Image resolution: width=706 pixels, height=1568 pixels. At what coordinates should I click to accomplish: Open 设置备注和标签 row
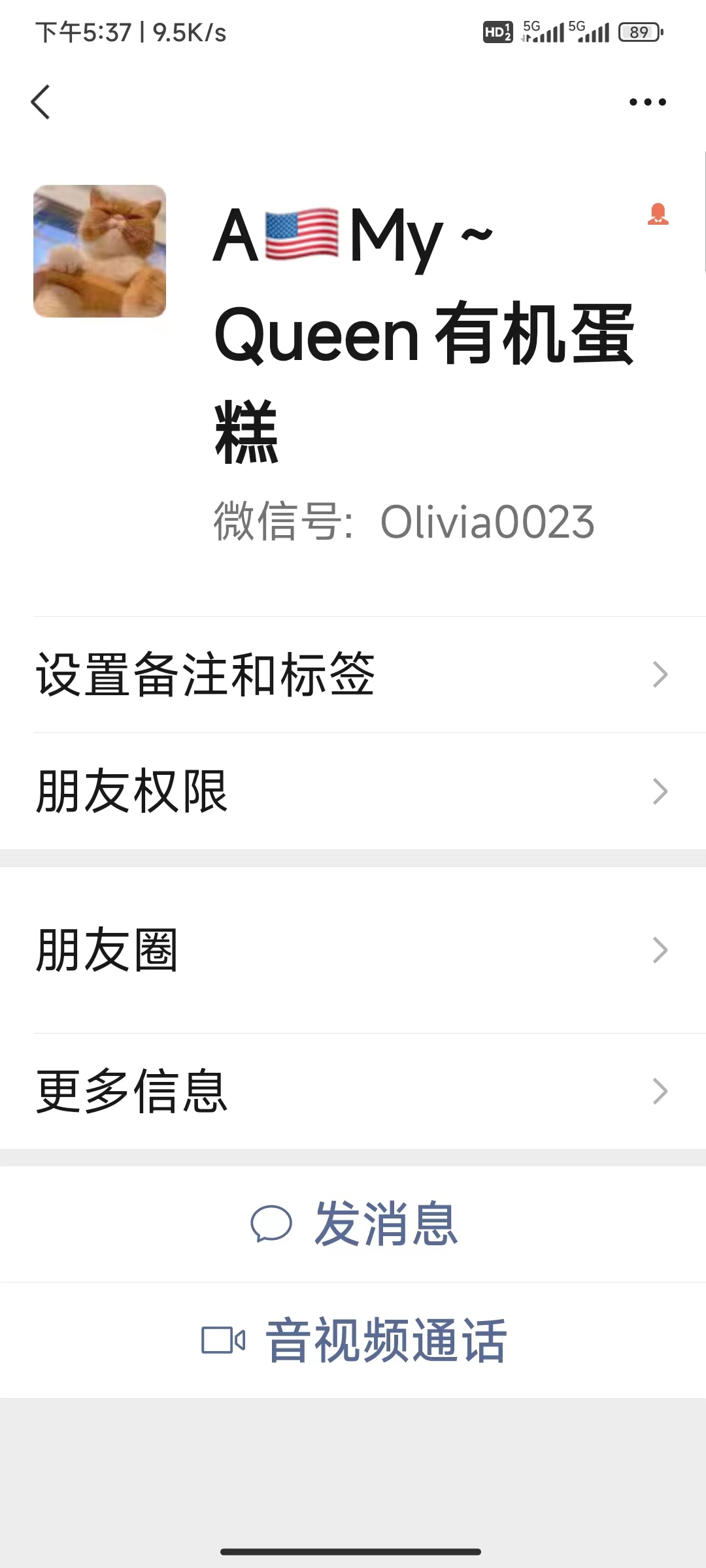point(353,675)
